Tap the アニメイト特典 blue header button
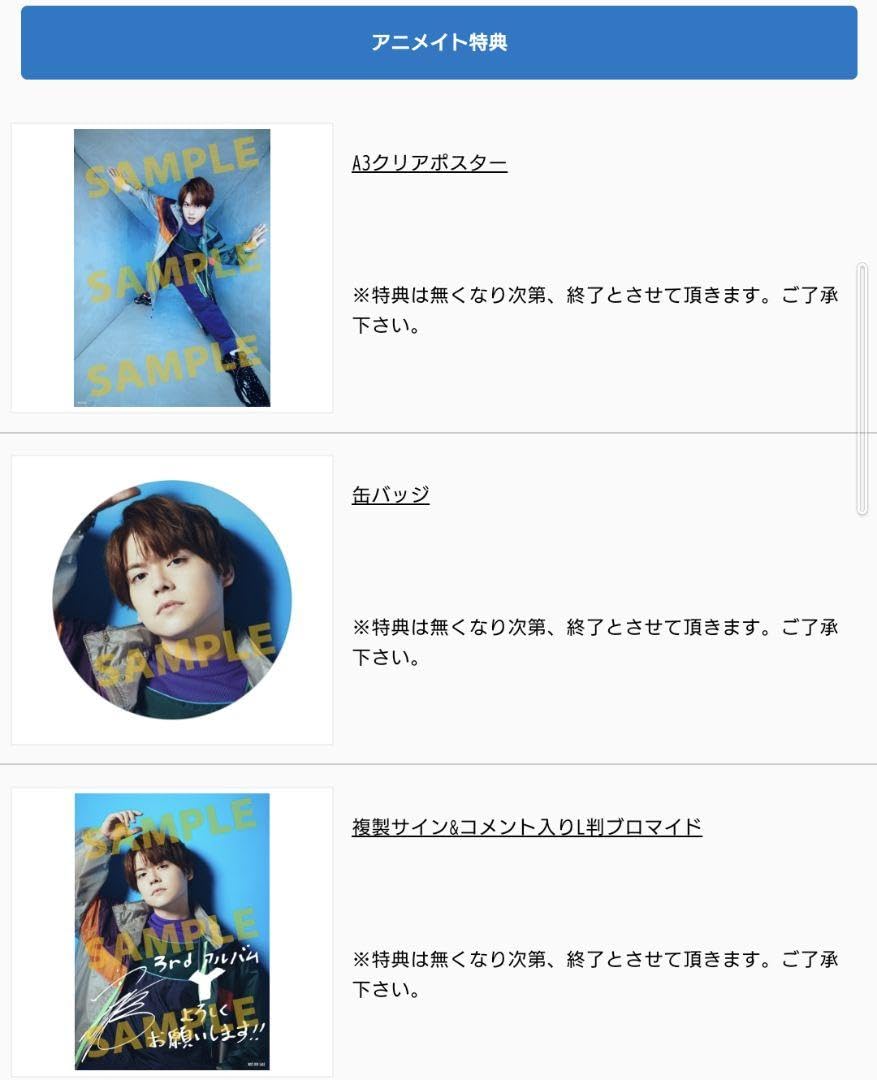The width and height of the screenshot is (877, 1080). (x=439, y=43)
